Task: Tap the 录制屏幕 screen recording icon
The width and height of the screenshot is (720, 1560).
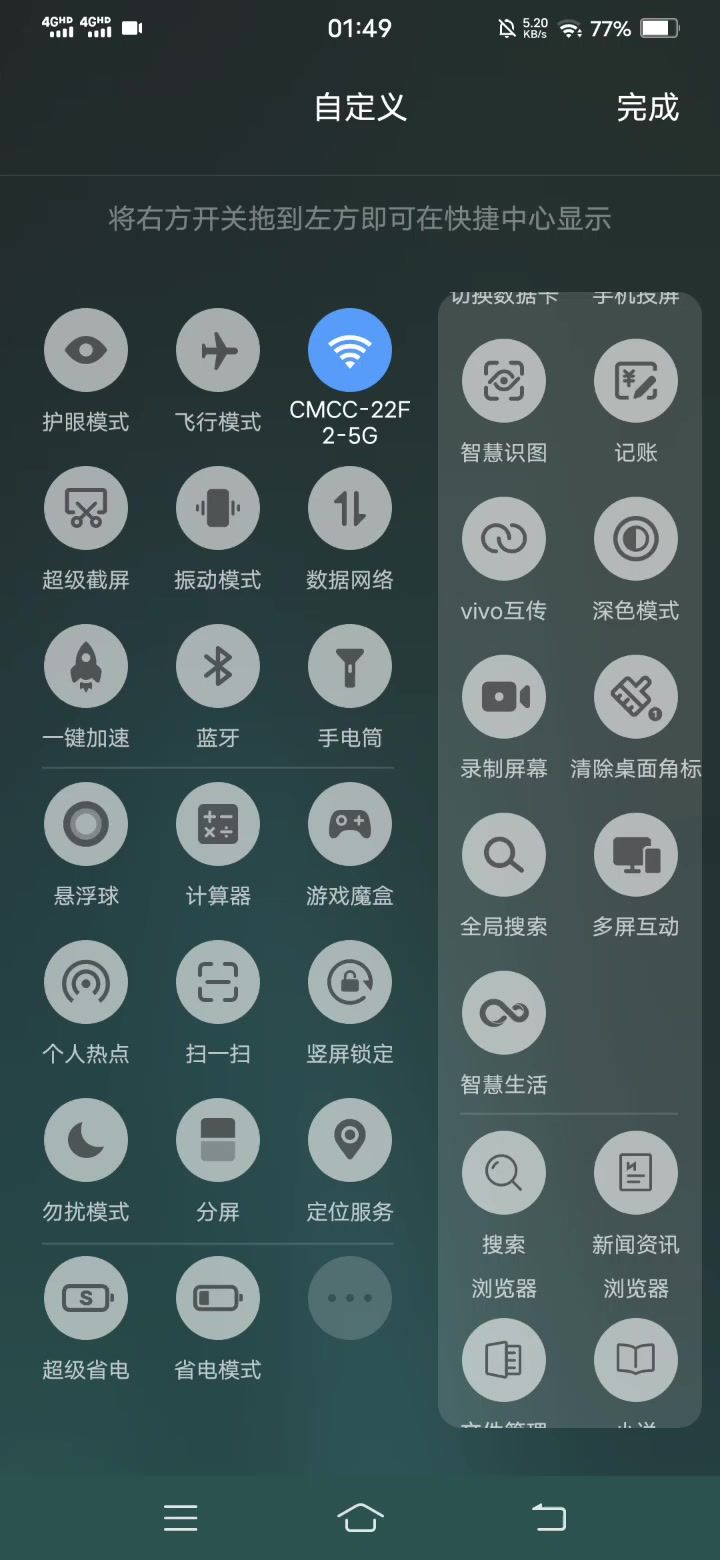Action: coord(504,698)
